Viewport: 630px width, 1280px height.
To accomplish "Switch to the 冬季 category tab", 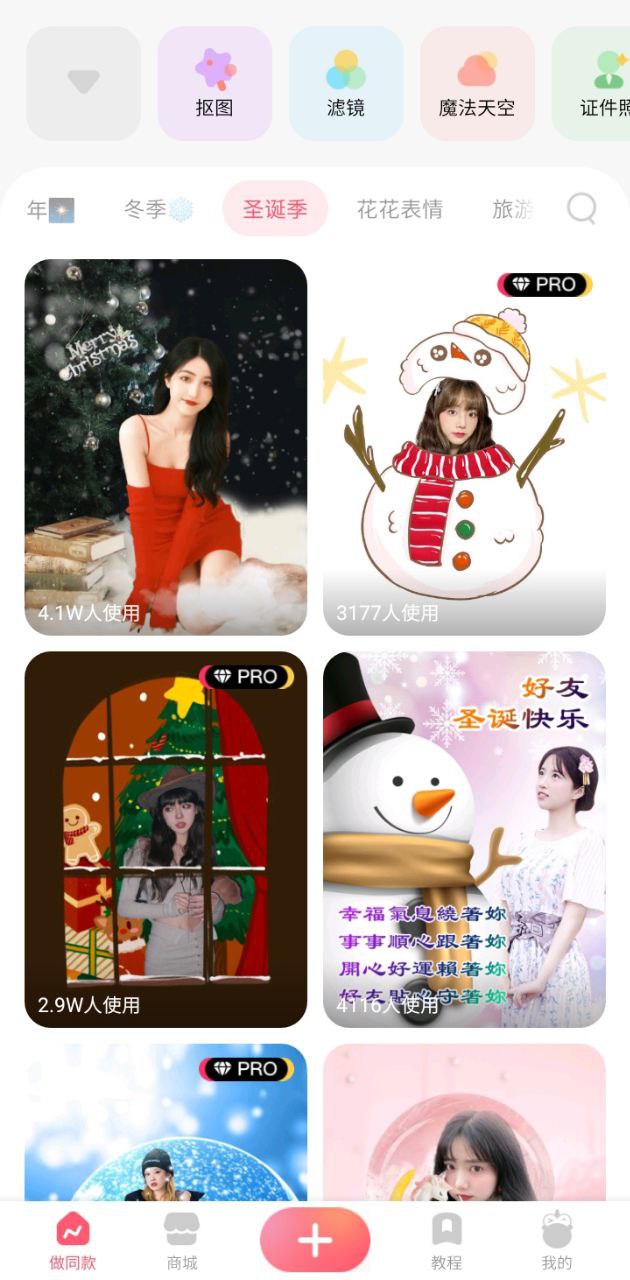I will pos(157,209).
